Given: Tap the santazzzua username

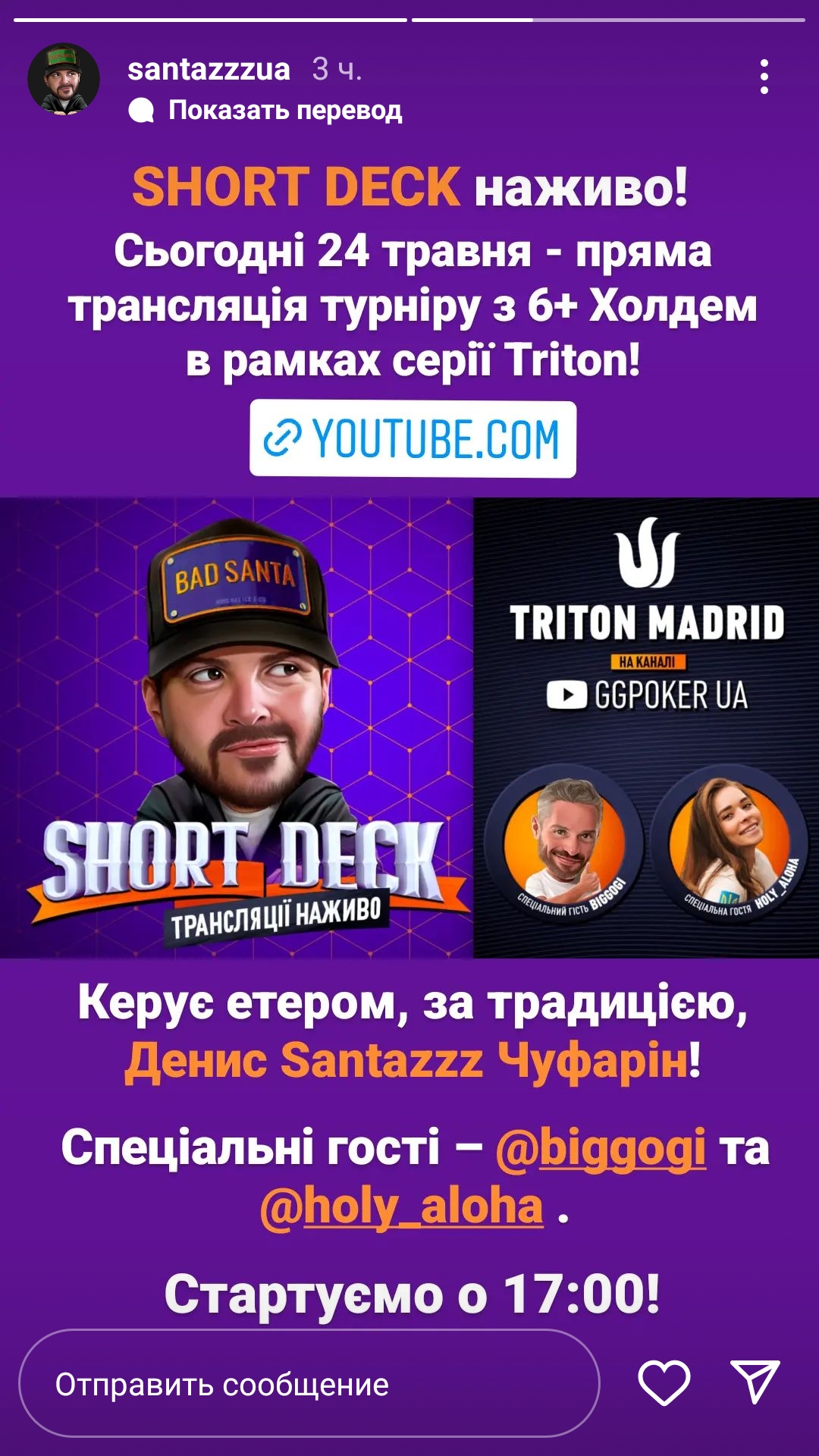Looking at the screenshot, I should pyautogui.click(x=209, y=69).
